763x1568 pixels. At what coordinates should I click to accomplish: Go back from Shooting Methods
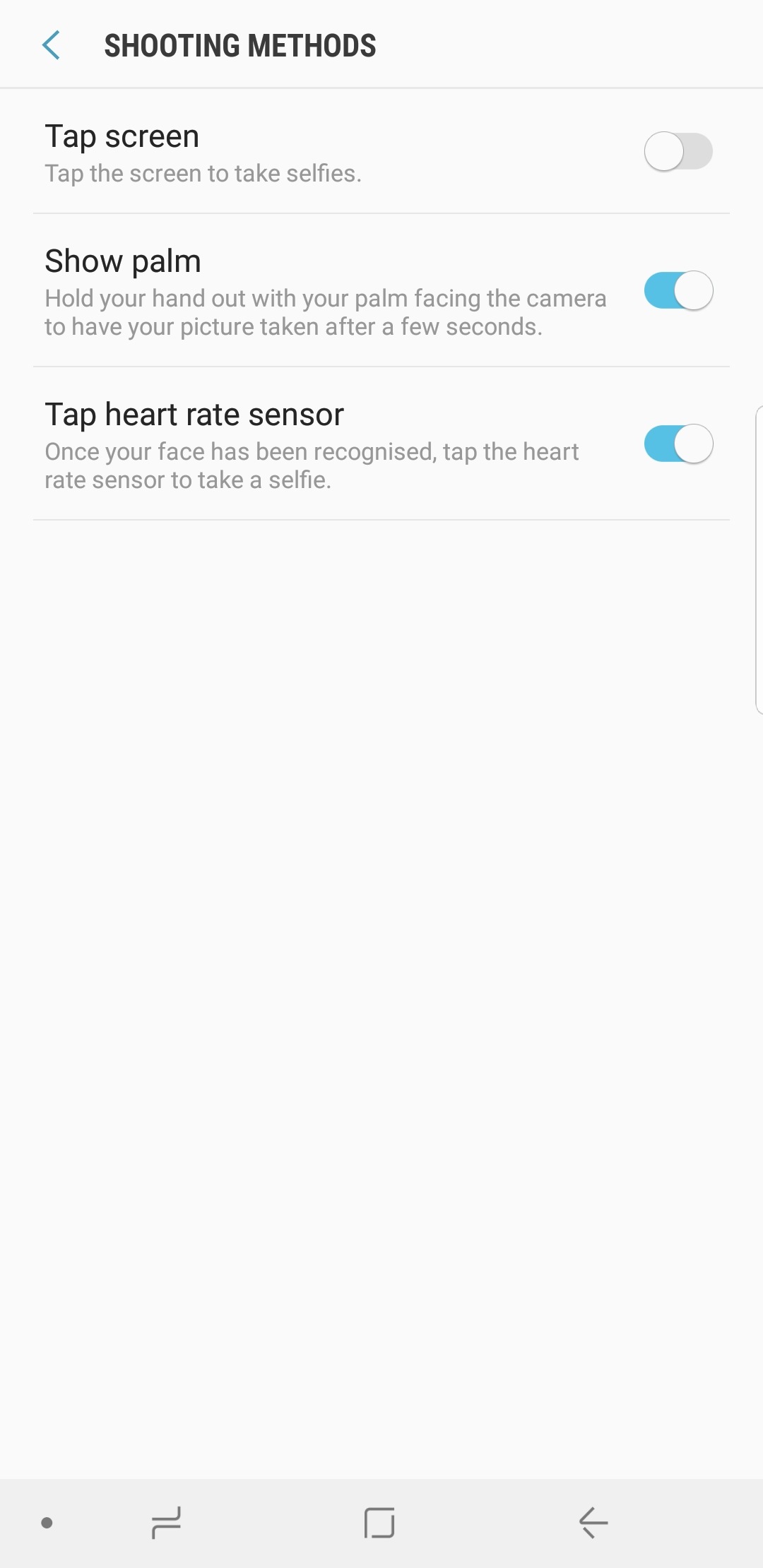pyautogui.click(x=51, y=45)
